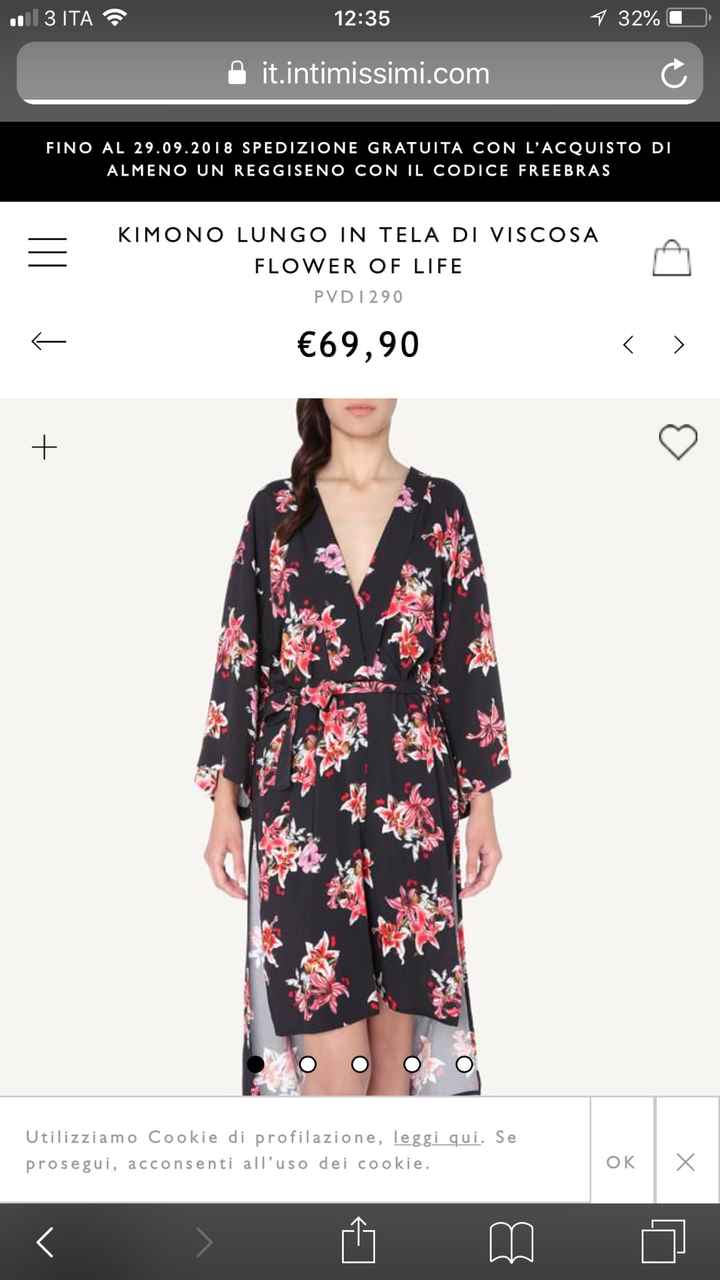Open the hamburger menu
Viewport: 720px width, 1280px height.
coord(47,252)
